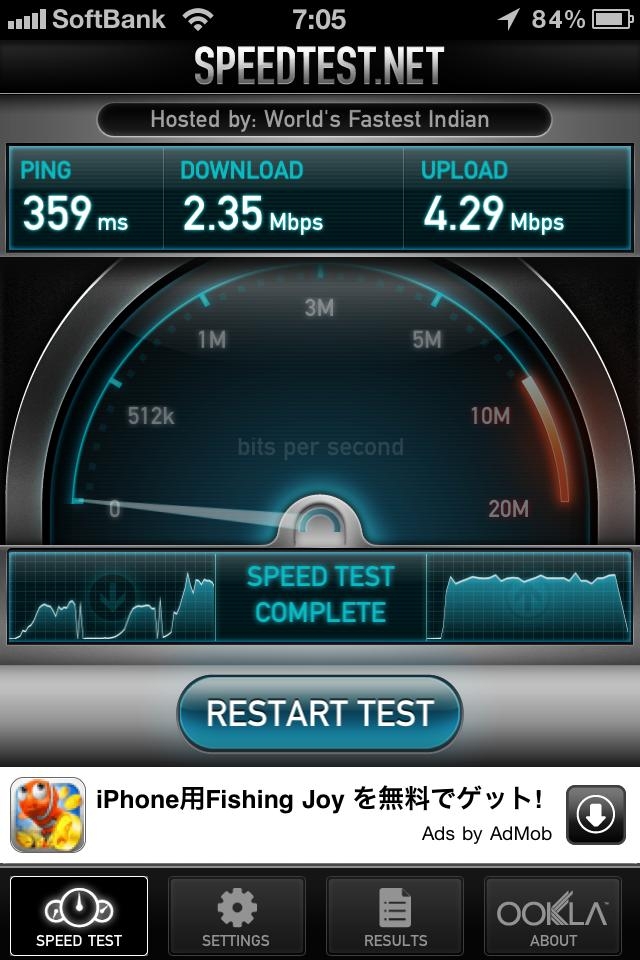This screenshot has height=960, width=640.
Task: Switch to the Settings tab
Action: (x=236, y=915)
